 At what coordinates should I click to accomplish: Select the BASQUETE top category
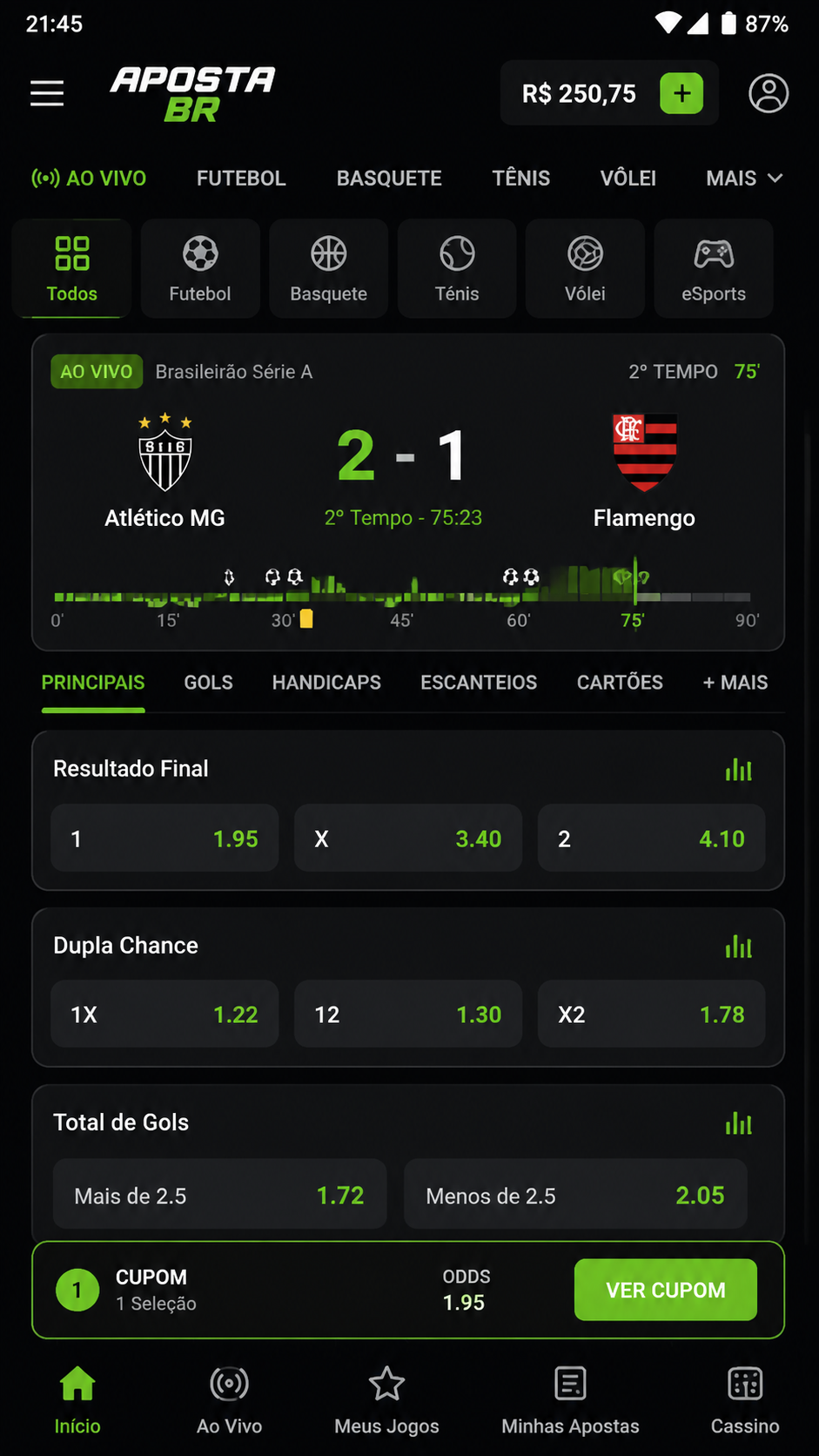click(389, 179)
